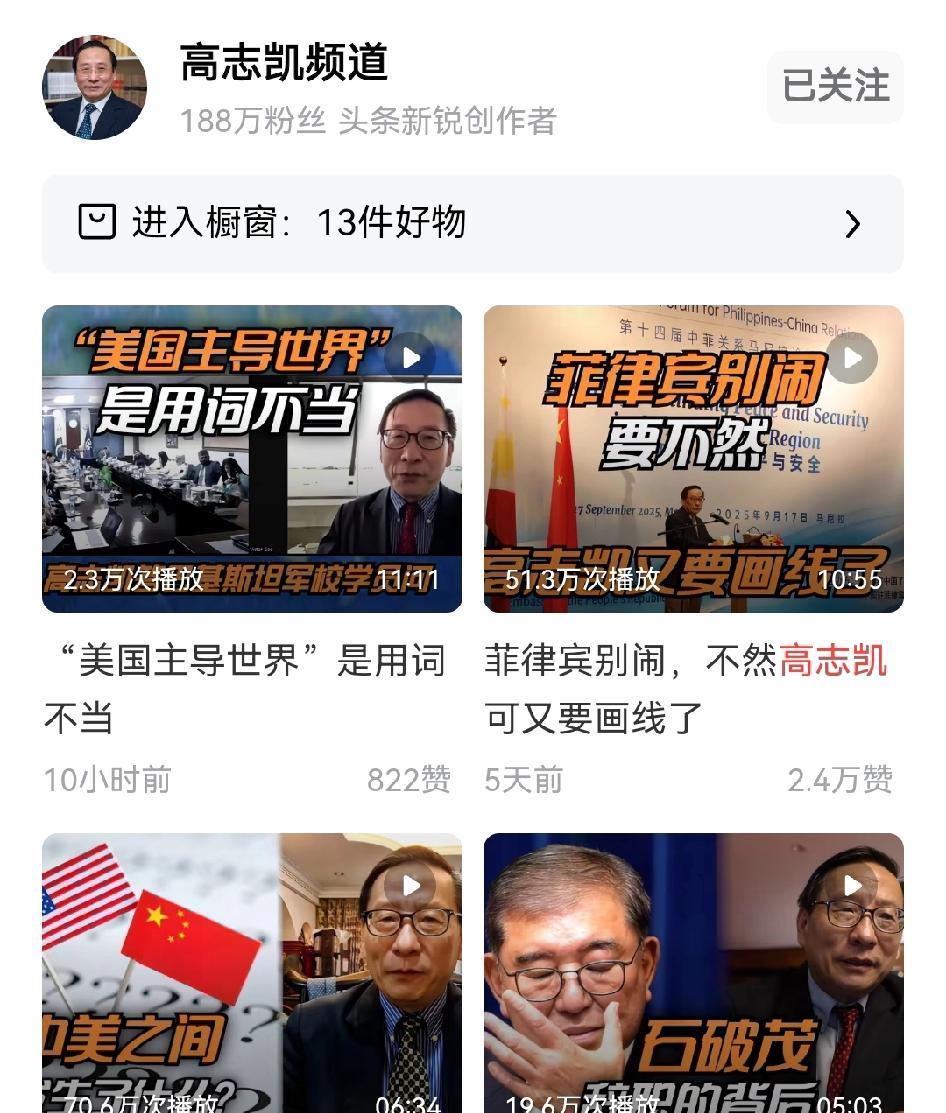Watch the 石破茂 video

(693, 972)
